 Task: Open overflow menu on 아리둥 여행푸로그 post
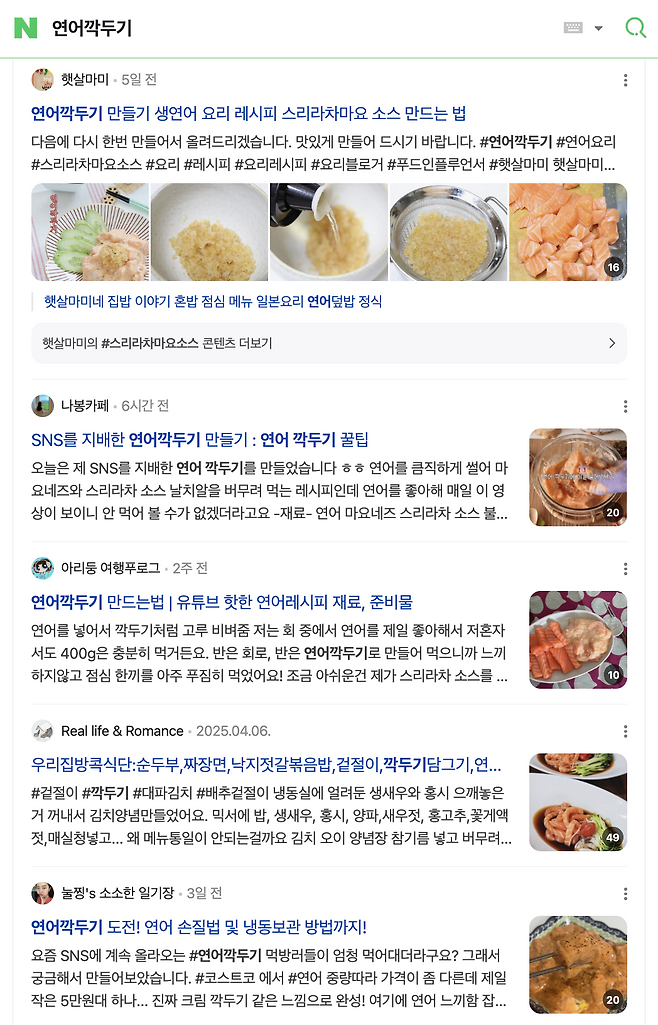(625, 569)
